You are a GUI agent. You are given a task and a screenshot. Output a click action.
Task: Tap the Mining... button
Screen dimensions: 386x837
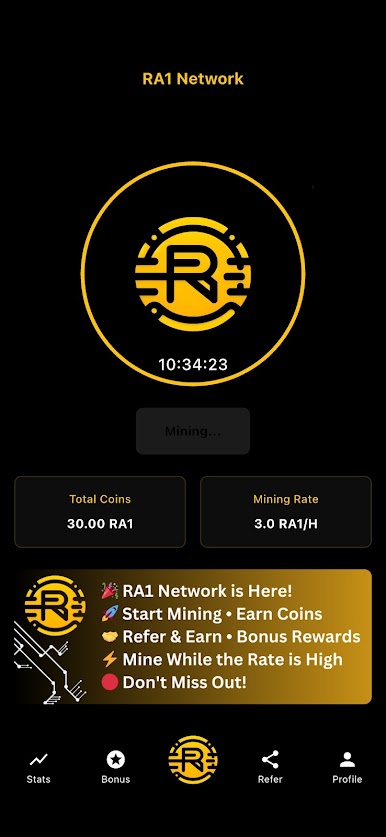pyautogui.click(x=193, y=431)
